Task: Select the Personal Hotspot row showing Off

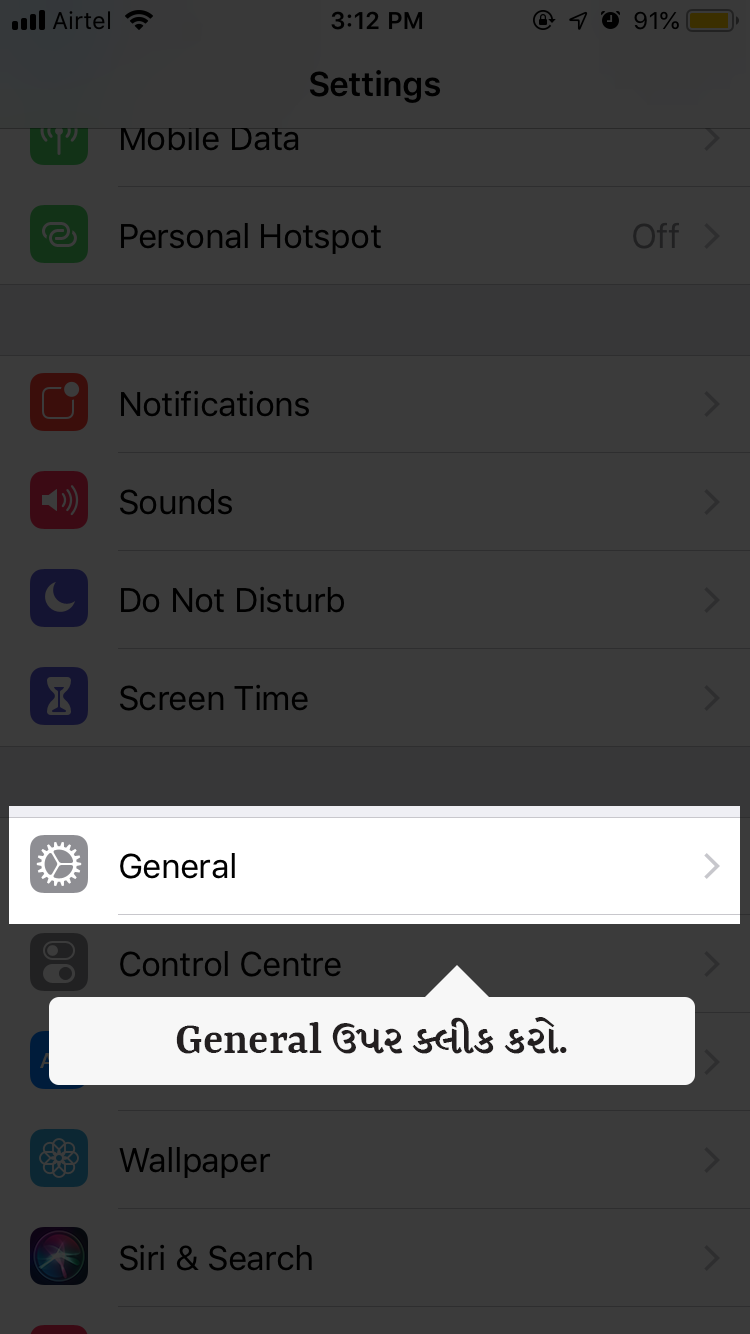Action: tap(375, 235)
